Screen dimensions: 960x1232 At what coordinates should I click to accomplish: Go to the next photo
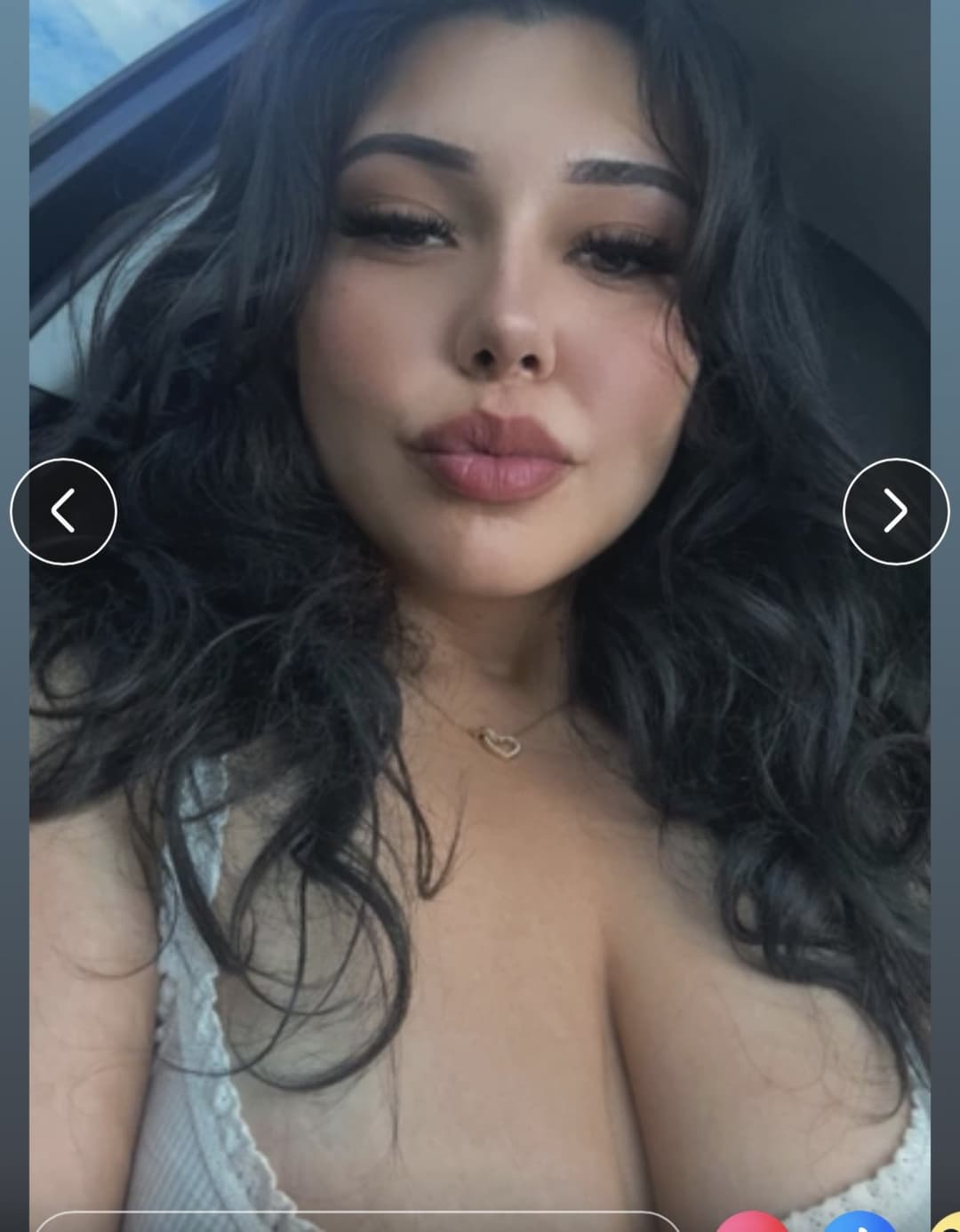895,511
